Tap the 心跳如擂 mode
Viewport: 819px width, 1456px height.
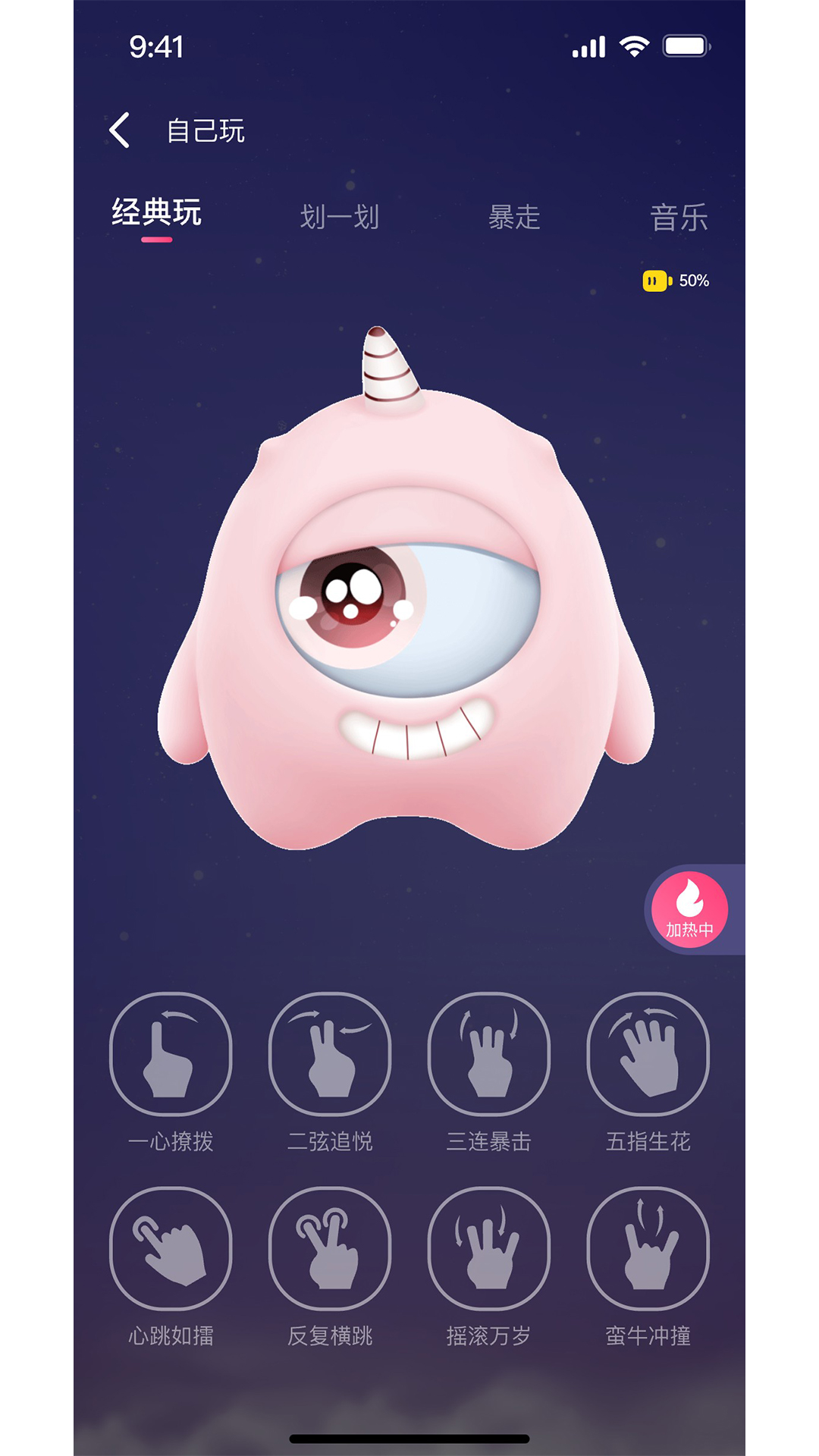pyautogui.click(x=171, y=1248)
